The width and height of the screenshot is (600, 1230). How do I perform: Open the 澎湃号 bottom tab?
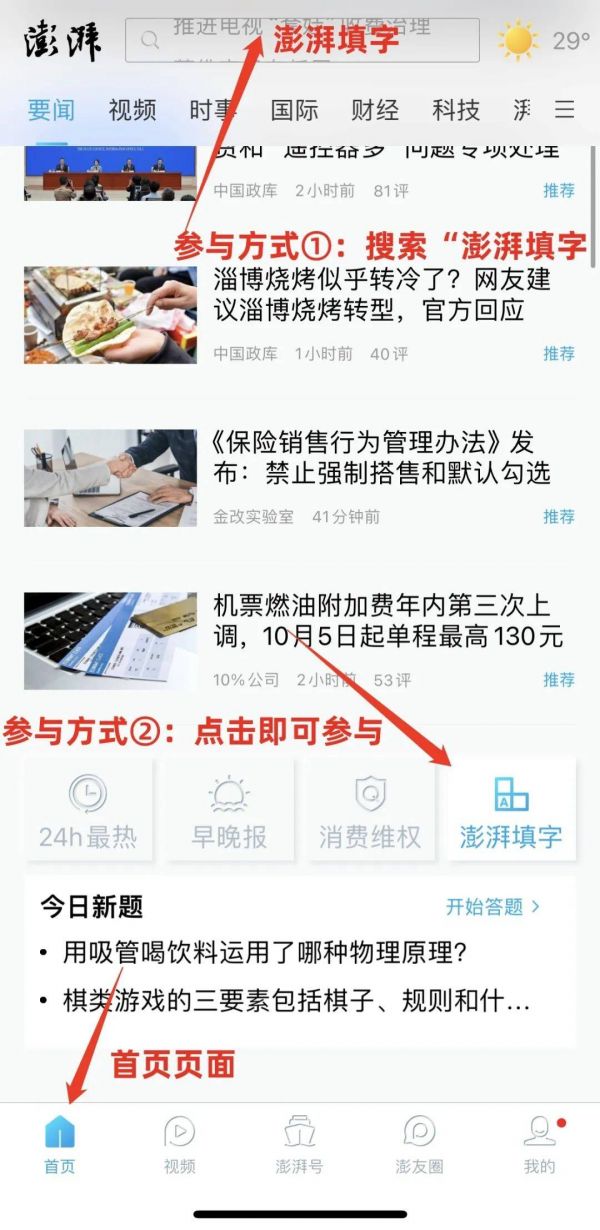(299, 1145)
